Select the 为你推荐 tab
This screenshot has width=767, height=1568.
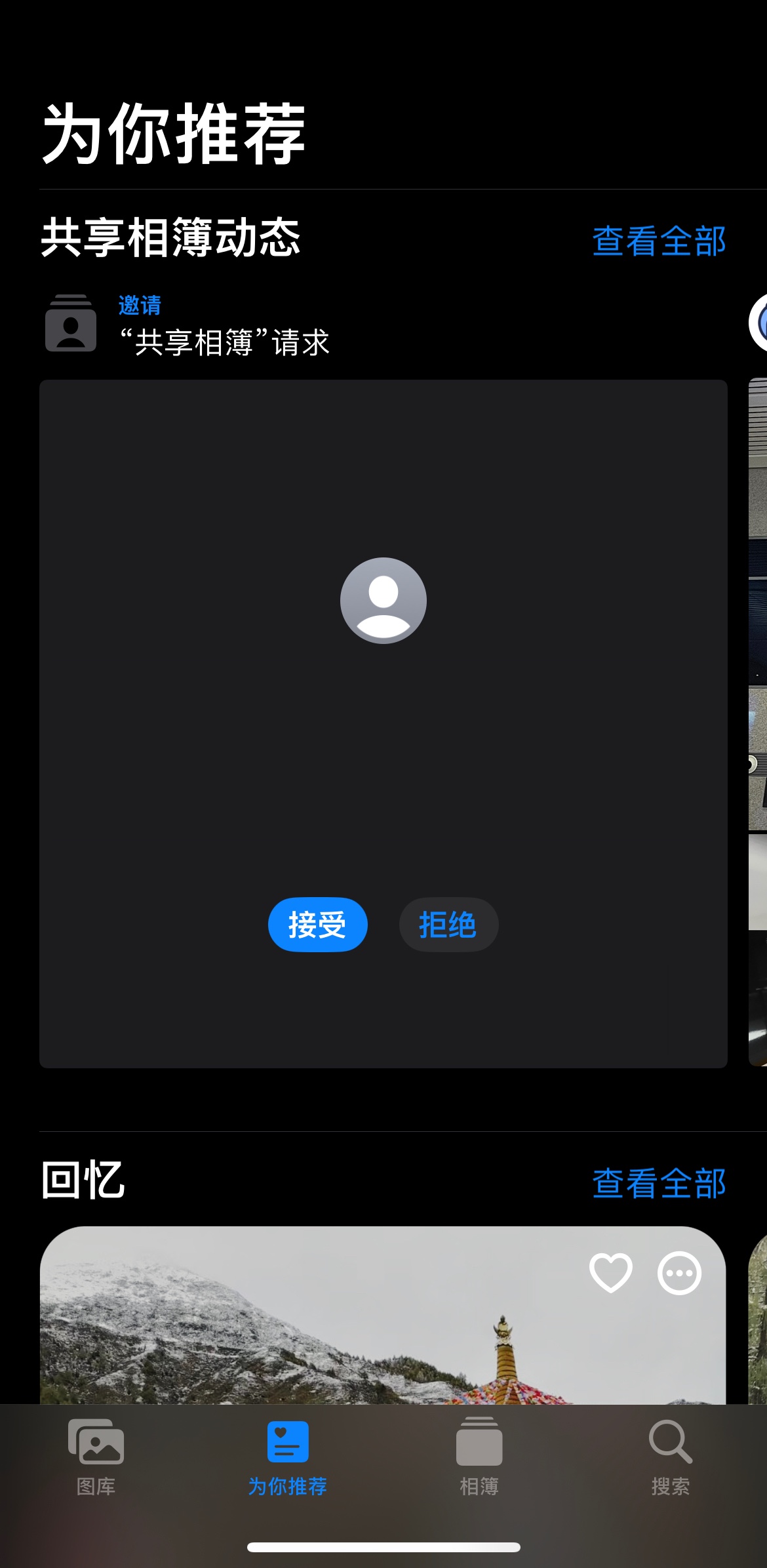point(287,1455)
